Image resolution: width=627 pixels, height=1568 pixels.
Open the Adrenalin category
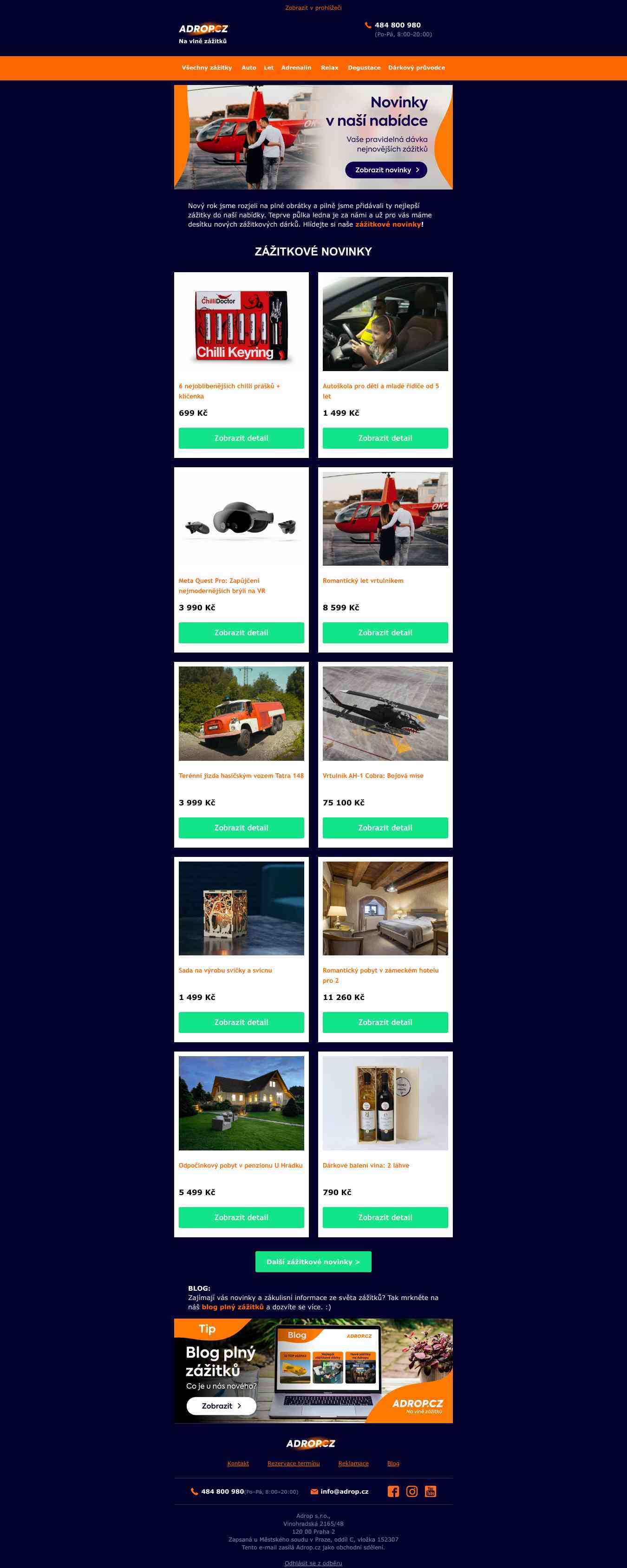point(296,67)
